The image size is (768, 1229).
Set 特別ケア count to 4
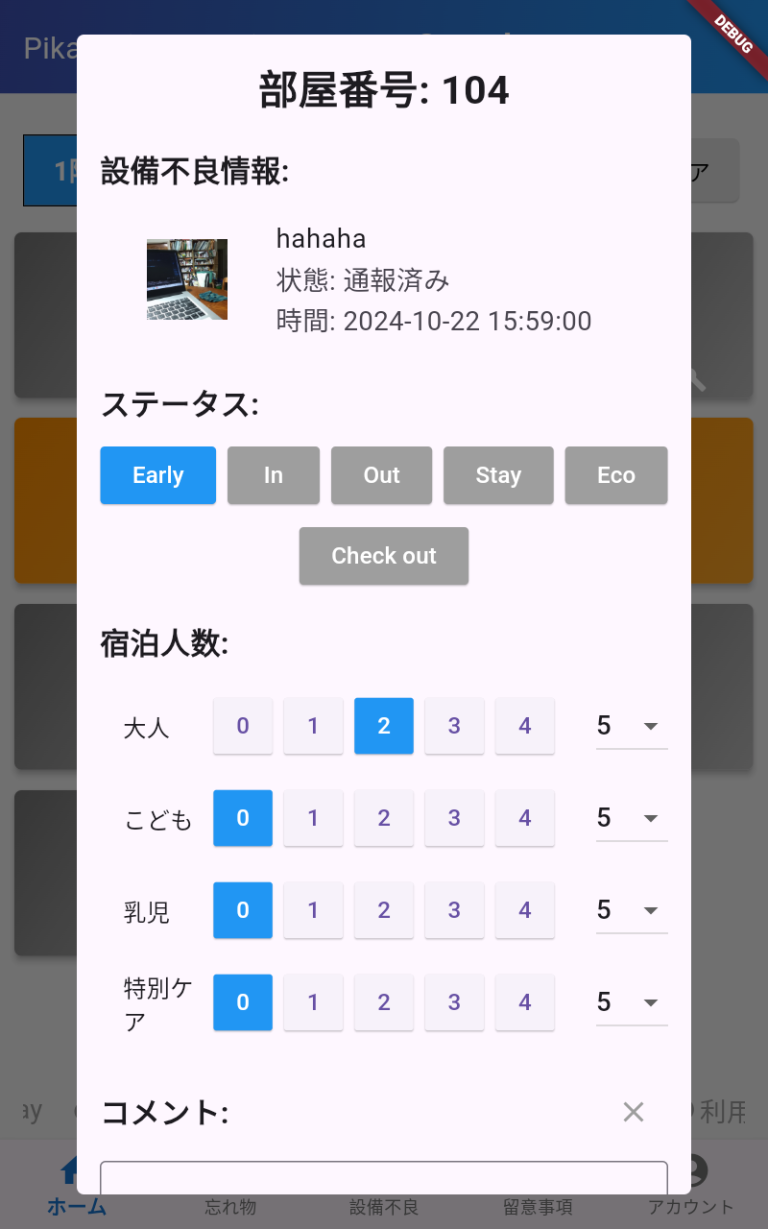click(524, 1002)
